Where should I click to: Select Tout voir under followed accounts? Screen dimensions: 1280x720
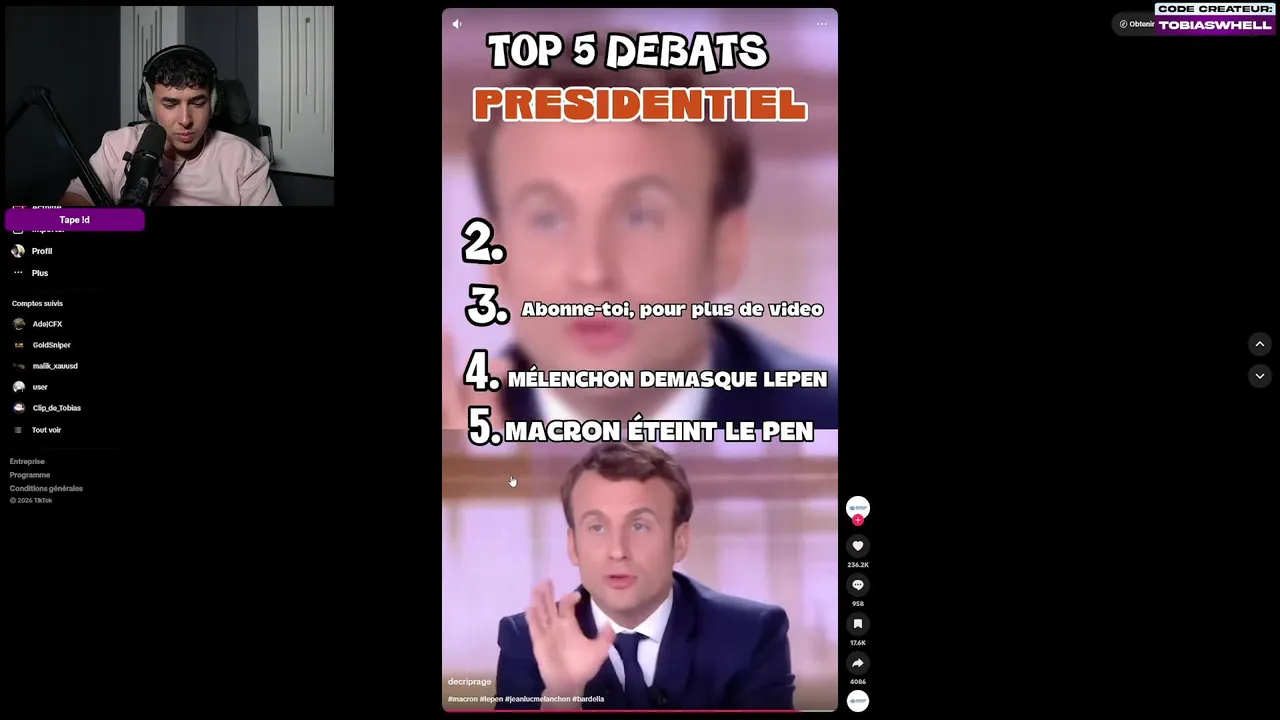tap(46, 430)
